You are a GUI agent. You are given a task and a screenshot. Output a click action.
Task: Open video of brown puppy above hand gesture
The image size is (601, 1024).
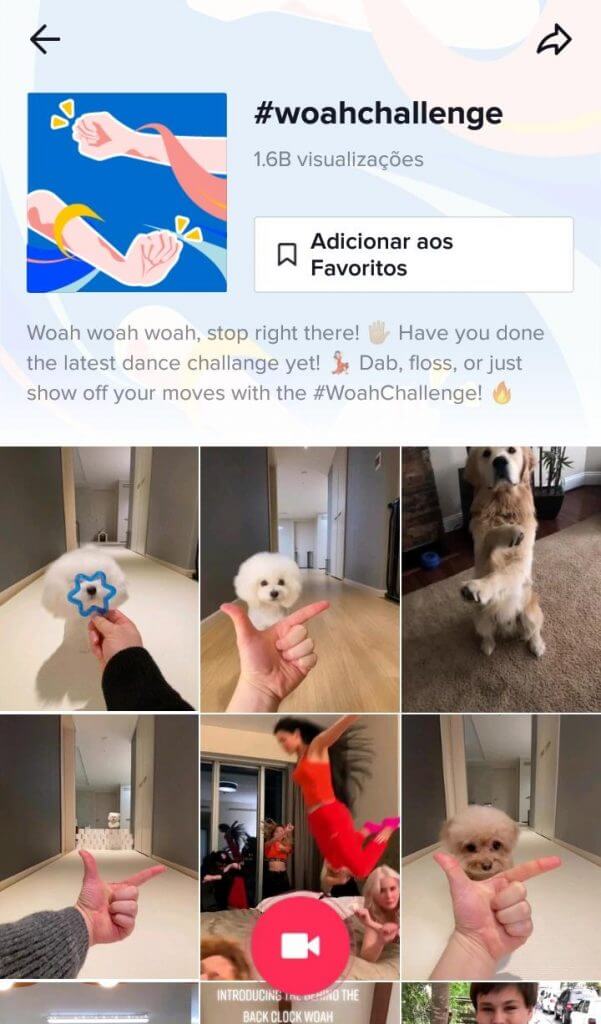coord(501,845)
